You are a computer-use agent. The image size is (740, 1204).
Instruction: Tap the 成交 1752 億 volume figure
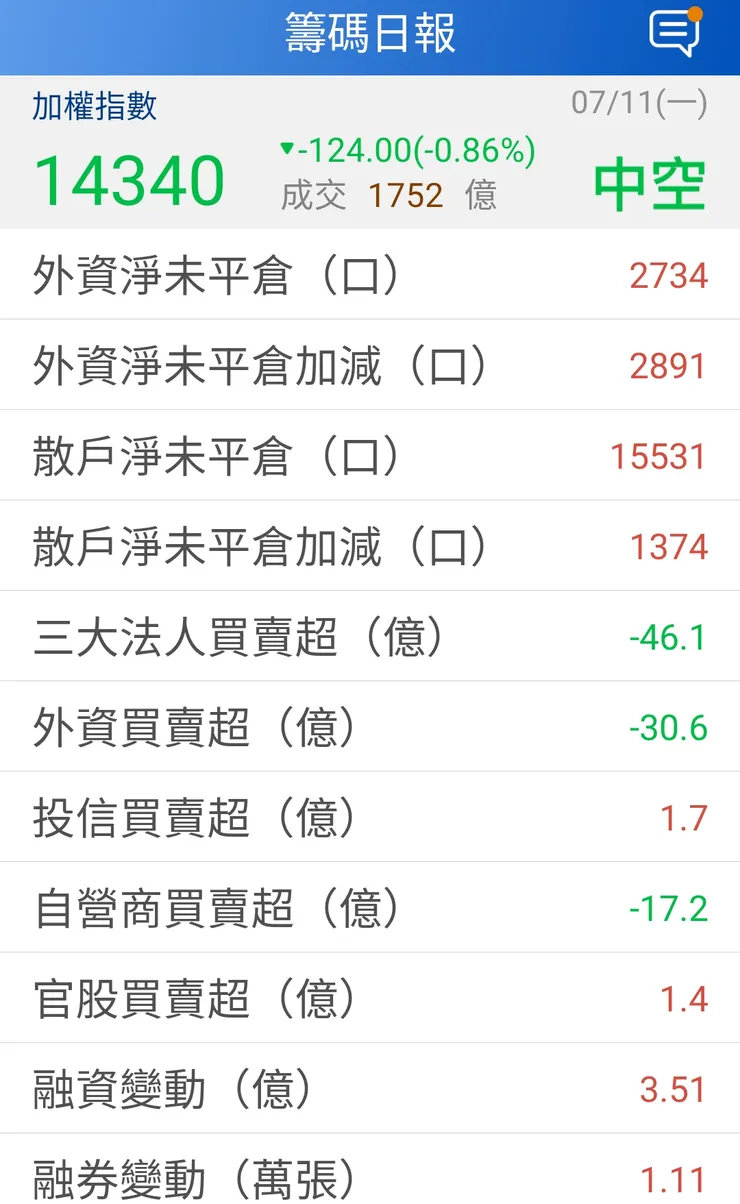pos(390,197)
